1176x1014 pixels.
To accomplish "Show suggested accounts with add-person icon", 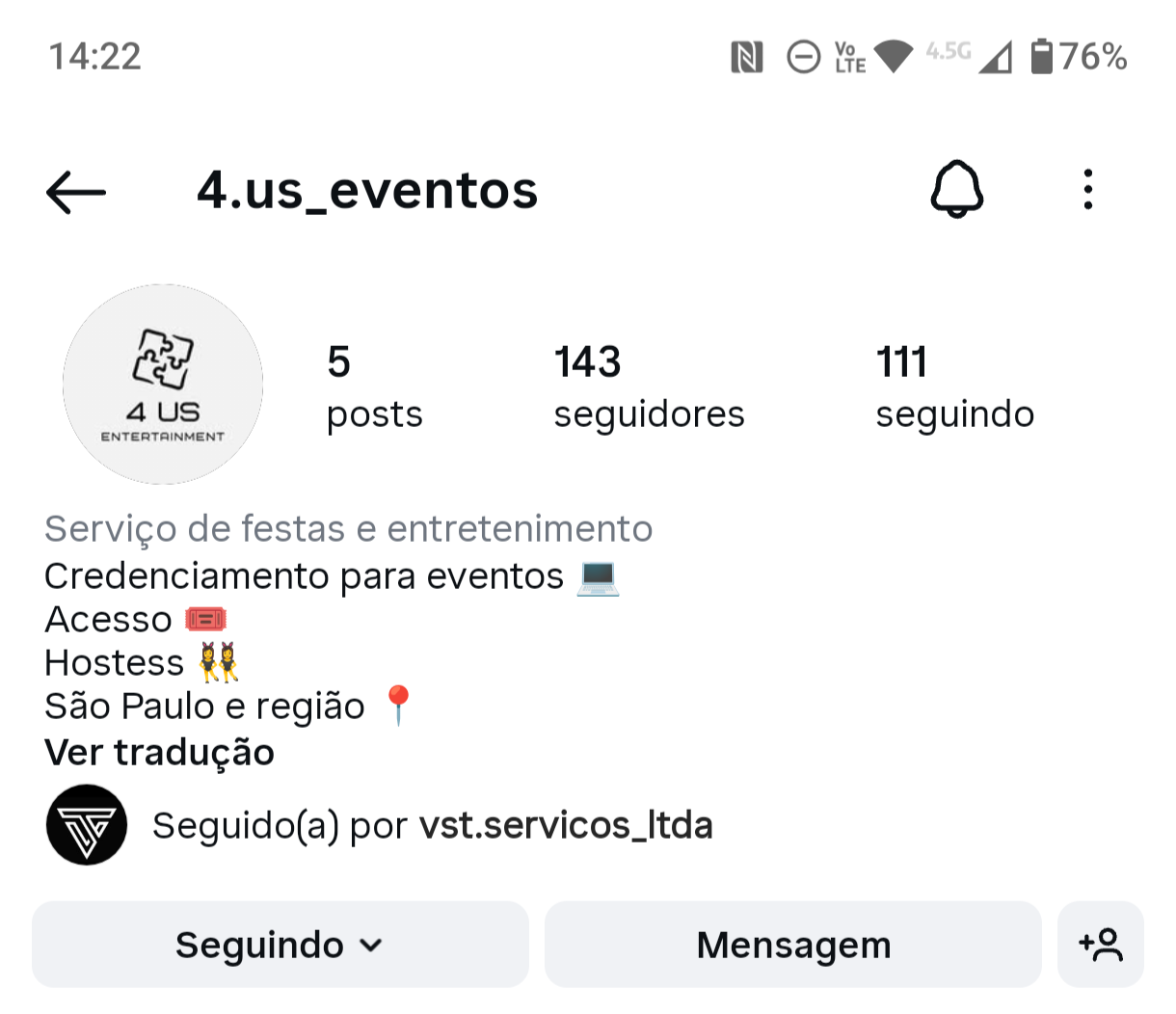I will [1100, 945].
